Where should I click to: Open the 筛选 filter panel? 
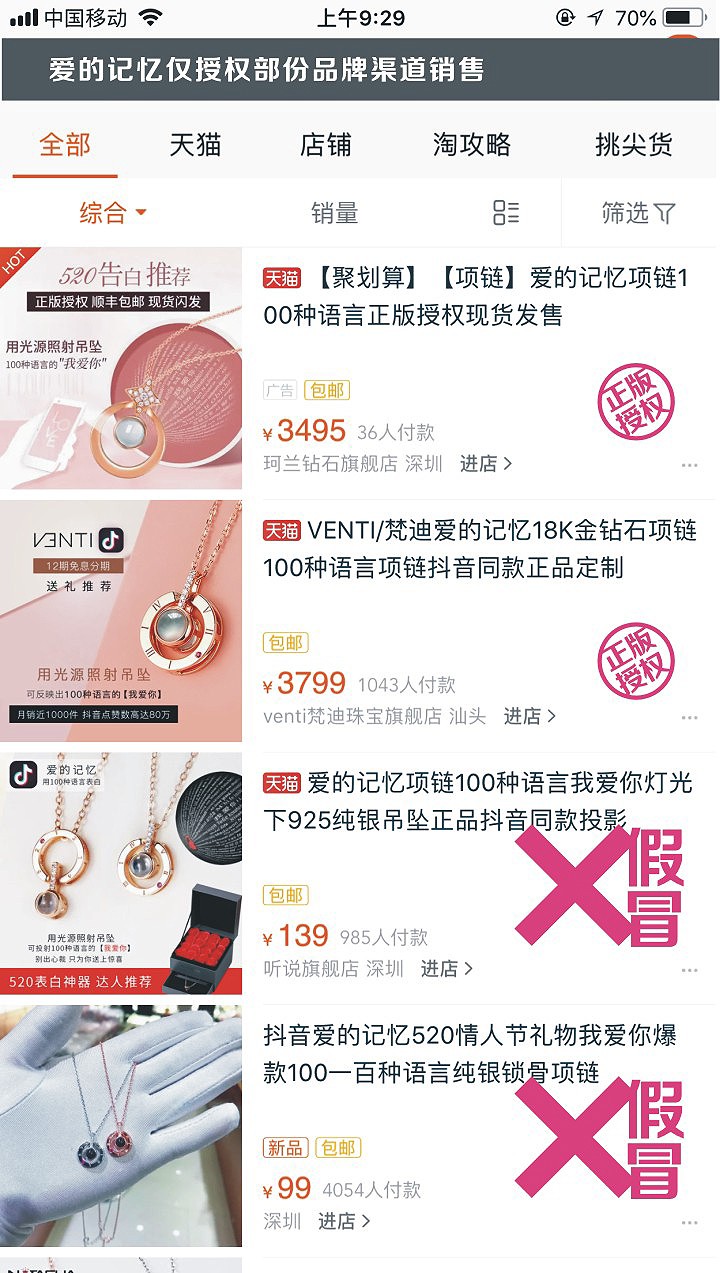point(638,212)
